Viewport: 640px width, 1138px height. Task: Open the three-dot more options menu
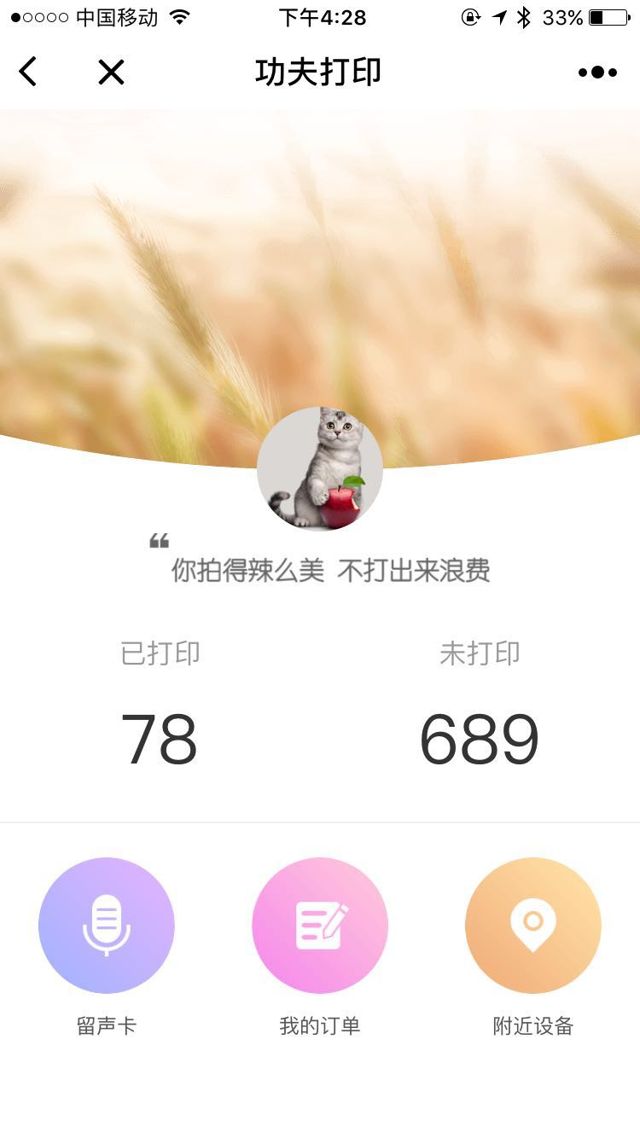pyautogui.click(x=597, y=72)
